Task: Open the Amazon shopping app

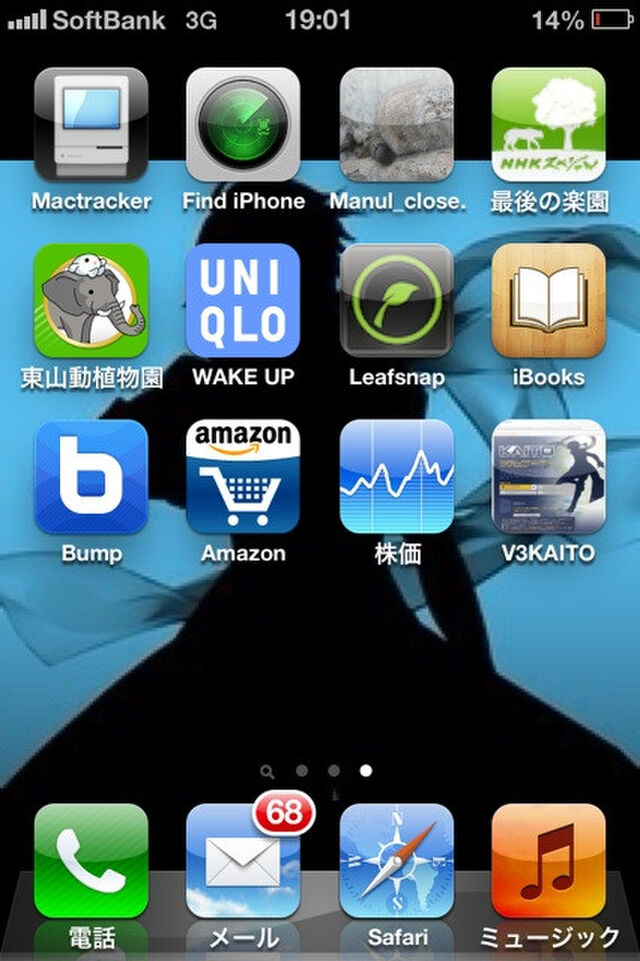Action: (243, 477)
